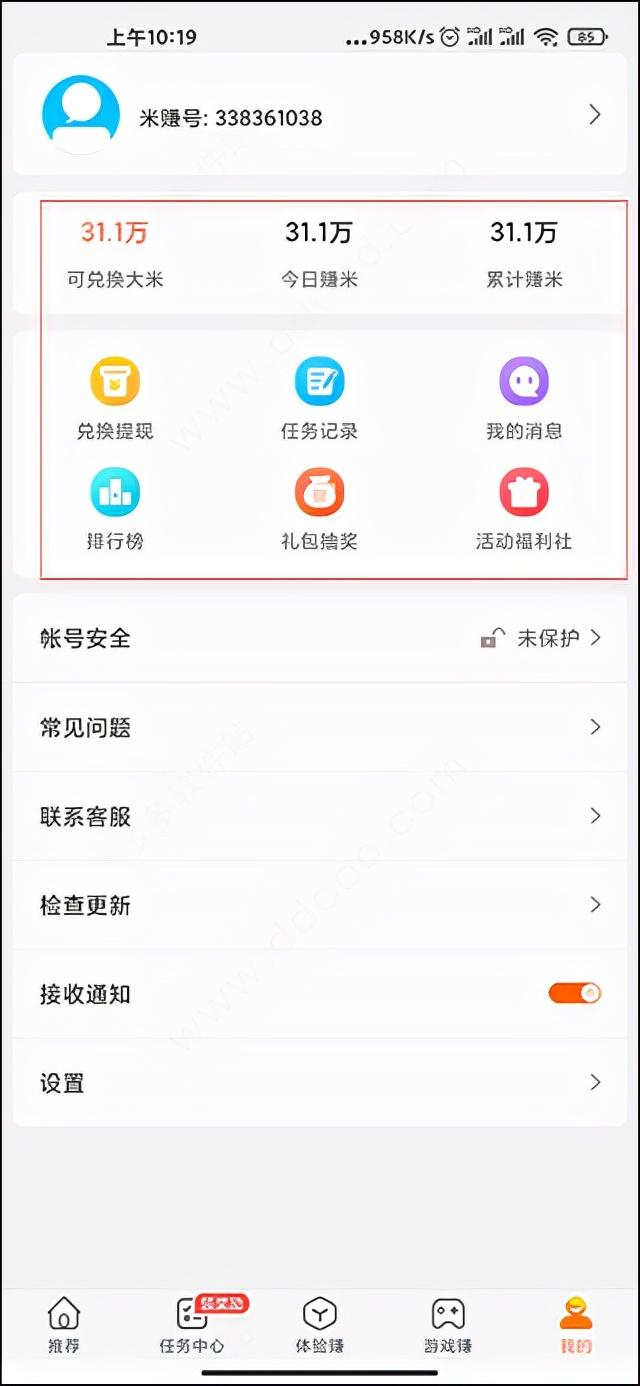The width and height of the screenshot is (640, 1386).
Task: Open 设置 settings
Action: 320,1082
